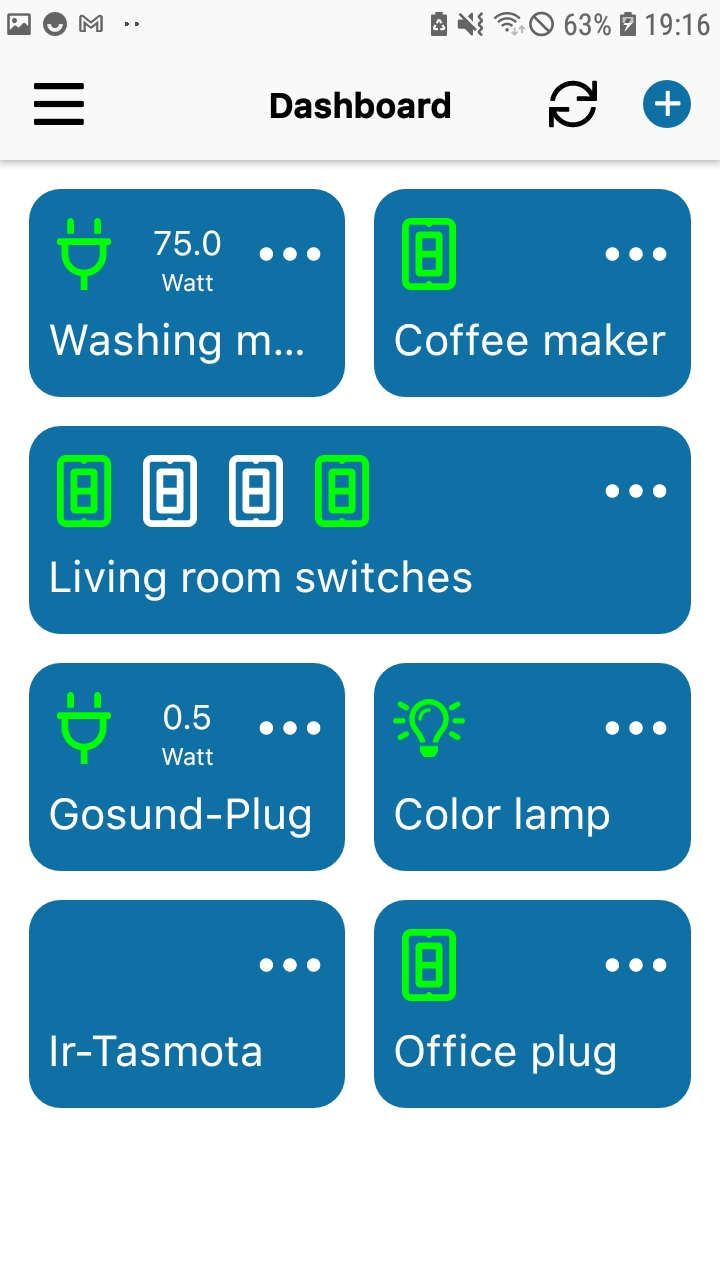This screenshot has width=720, height=1280.
Task: Toggle the third Living room switch
Action: click(x=256, y=491)
